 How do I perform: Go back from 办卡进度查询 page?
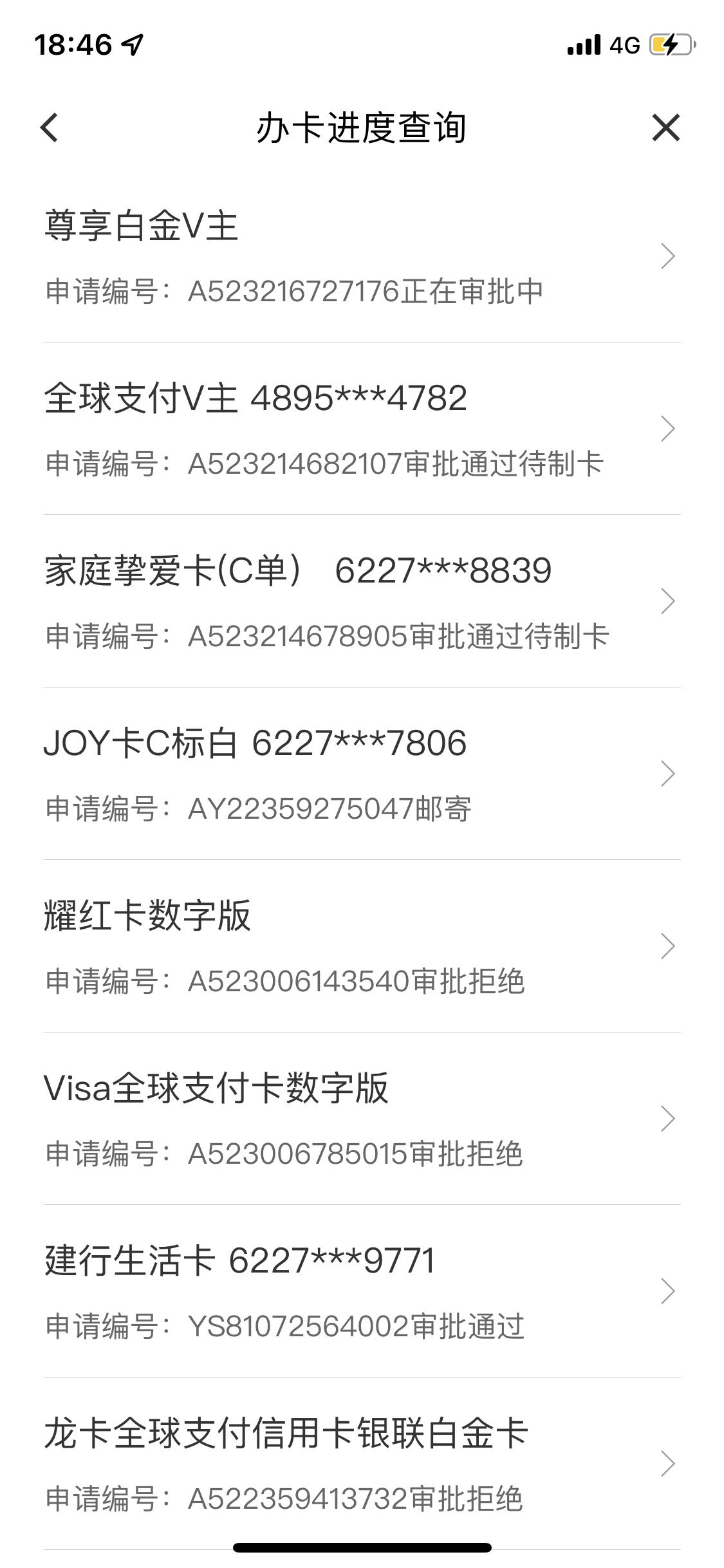click(x=49, y=127)
